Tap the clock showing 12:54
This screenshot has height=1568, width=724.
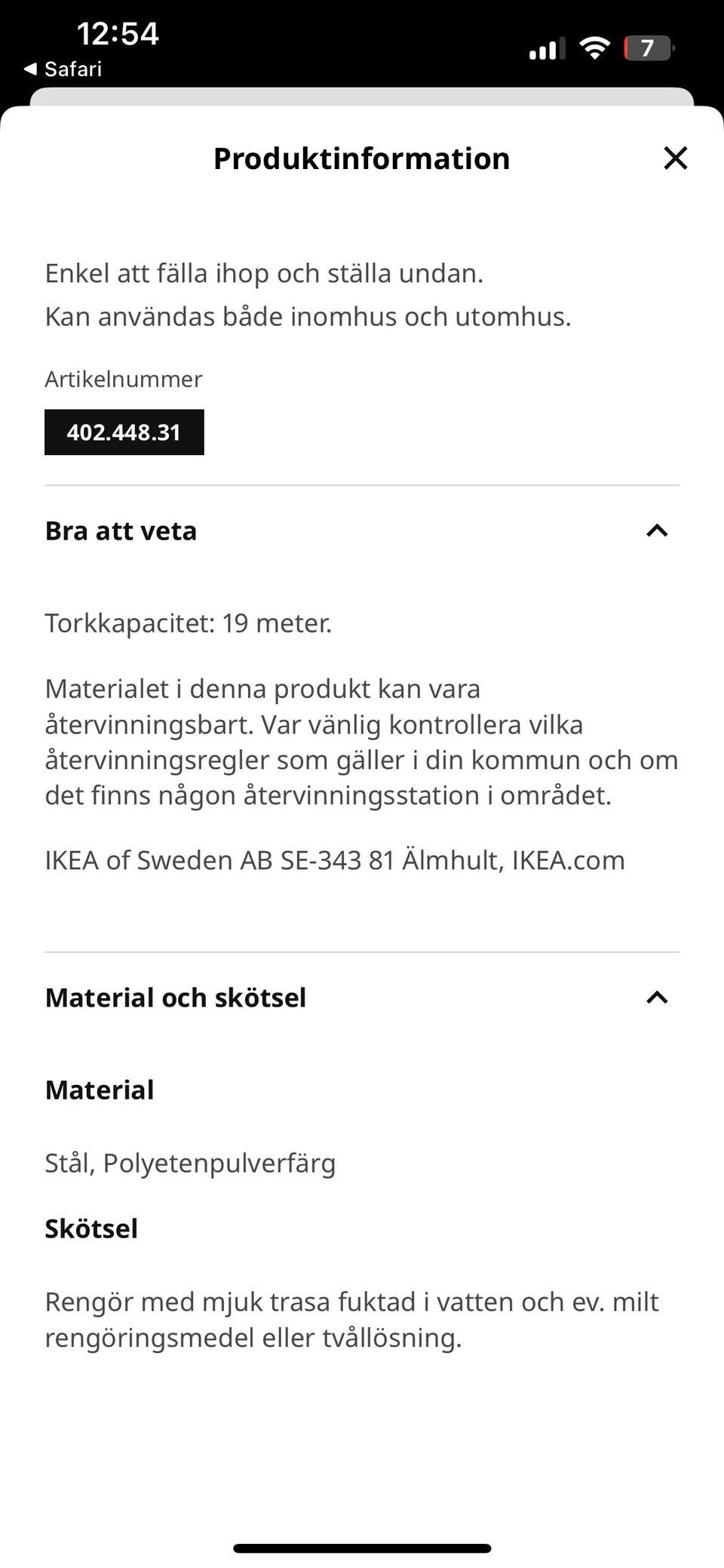[x=118, y=32]
